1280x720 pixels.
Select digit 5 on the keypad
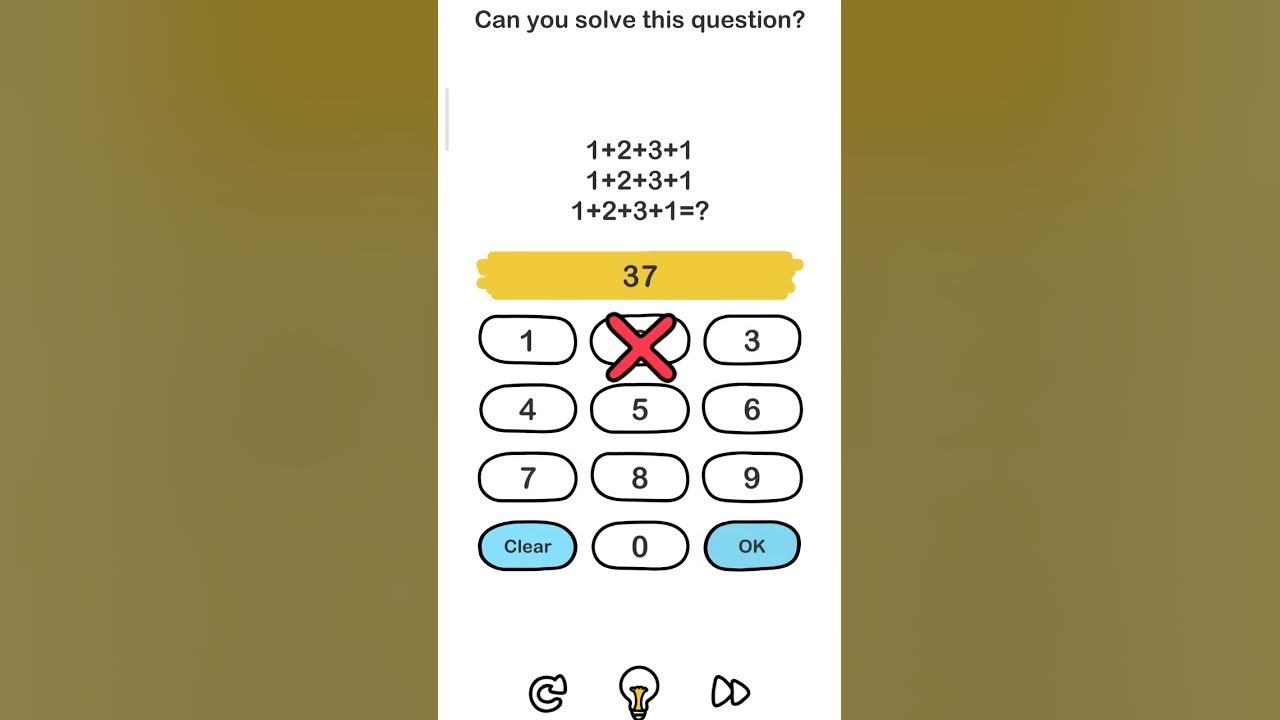[640, 409]
